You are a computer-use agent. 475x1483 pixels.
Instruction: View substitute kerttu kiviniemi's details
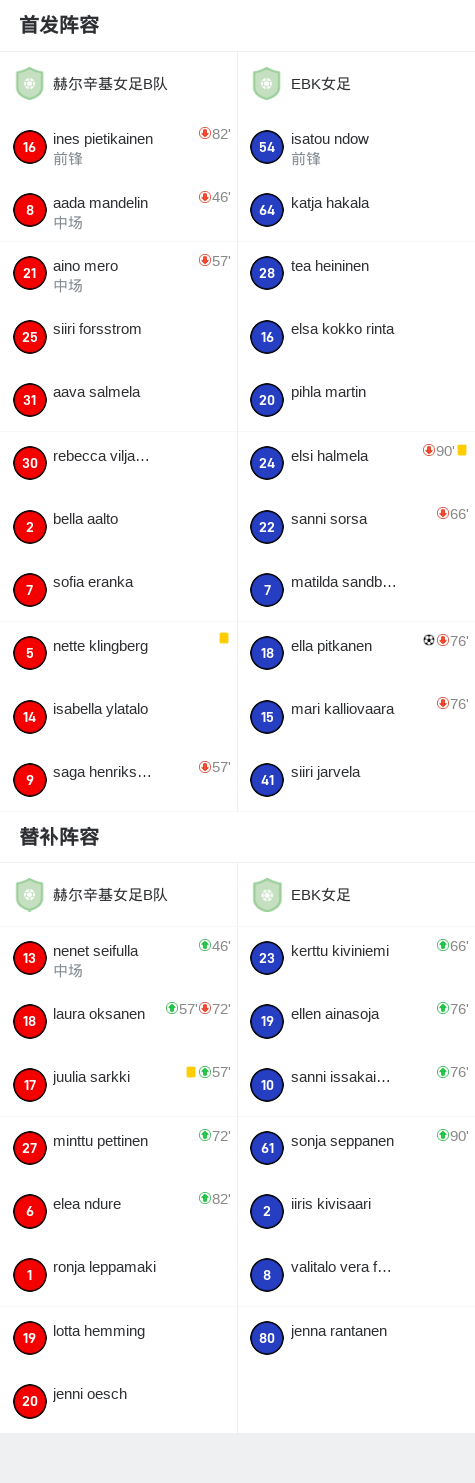356,959
